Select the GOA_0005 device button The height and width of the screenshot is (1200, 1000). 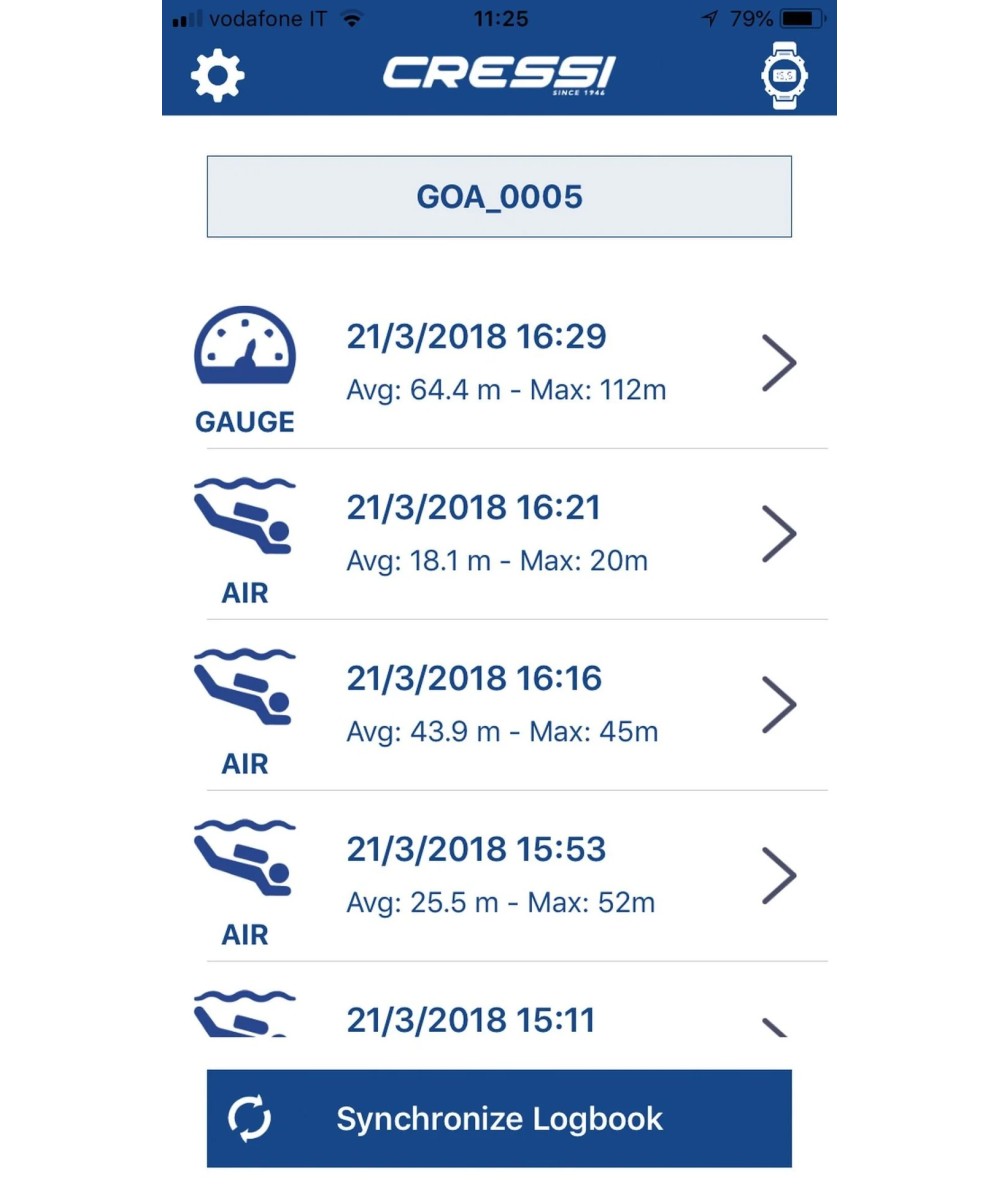coord(499,196)
